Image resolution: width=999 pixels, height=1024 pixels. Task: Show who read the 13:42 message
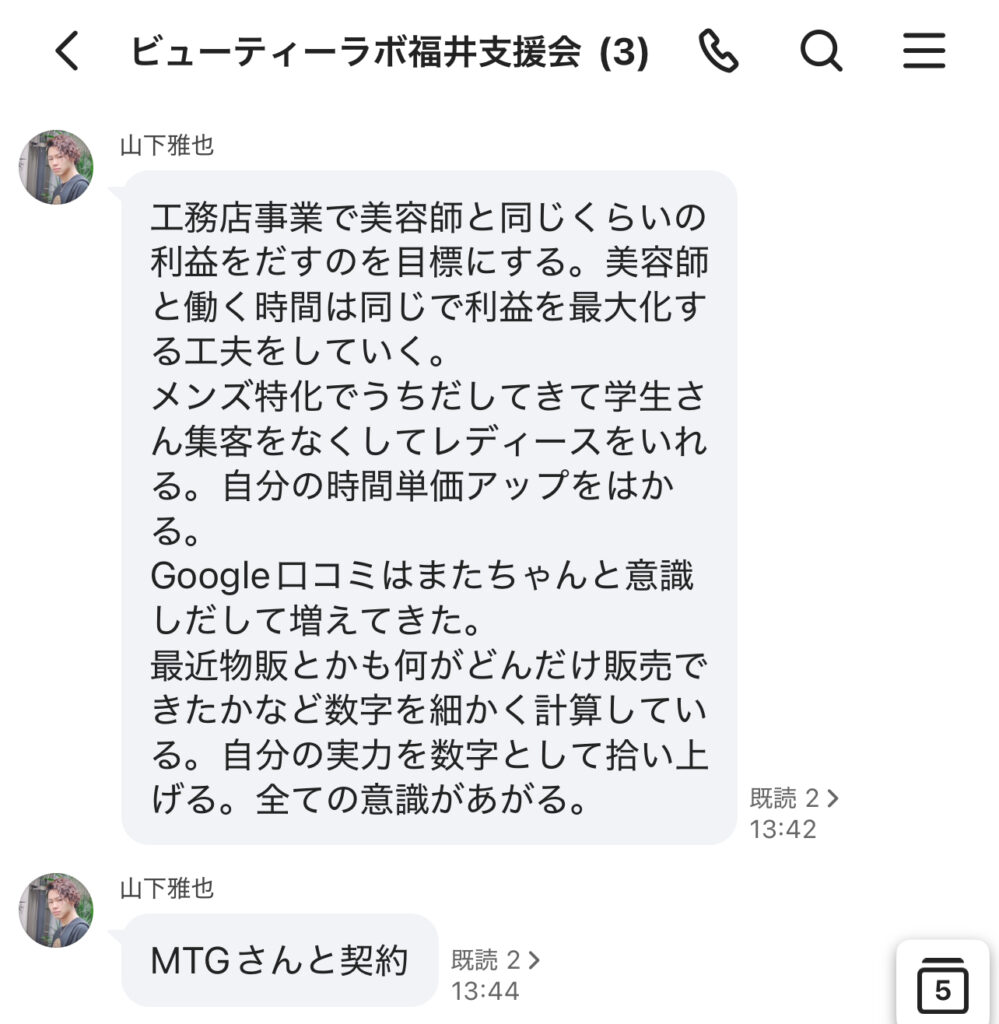(794, 798)
